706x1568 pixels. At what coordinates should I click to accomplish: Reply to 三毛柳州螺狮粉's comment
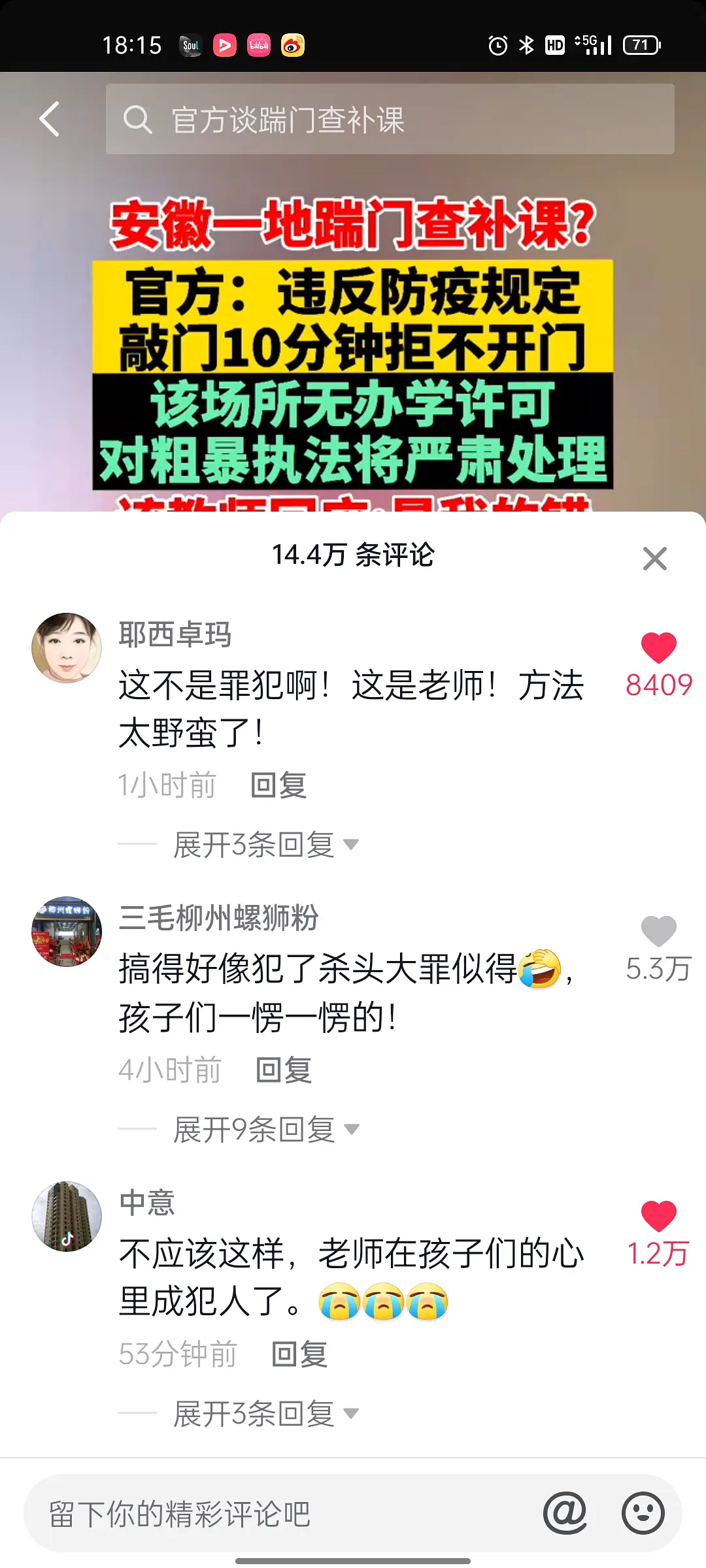[283, 1070]
